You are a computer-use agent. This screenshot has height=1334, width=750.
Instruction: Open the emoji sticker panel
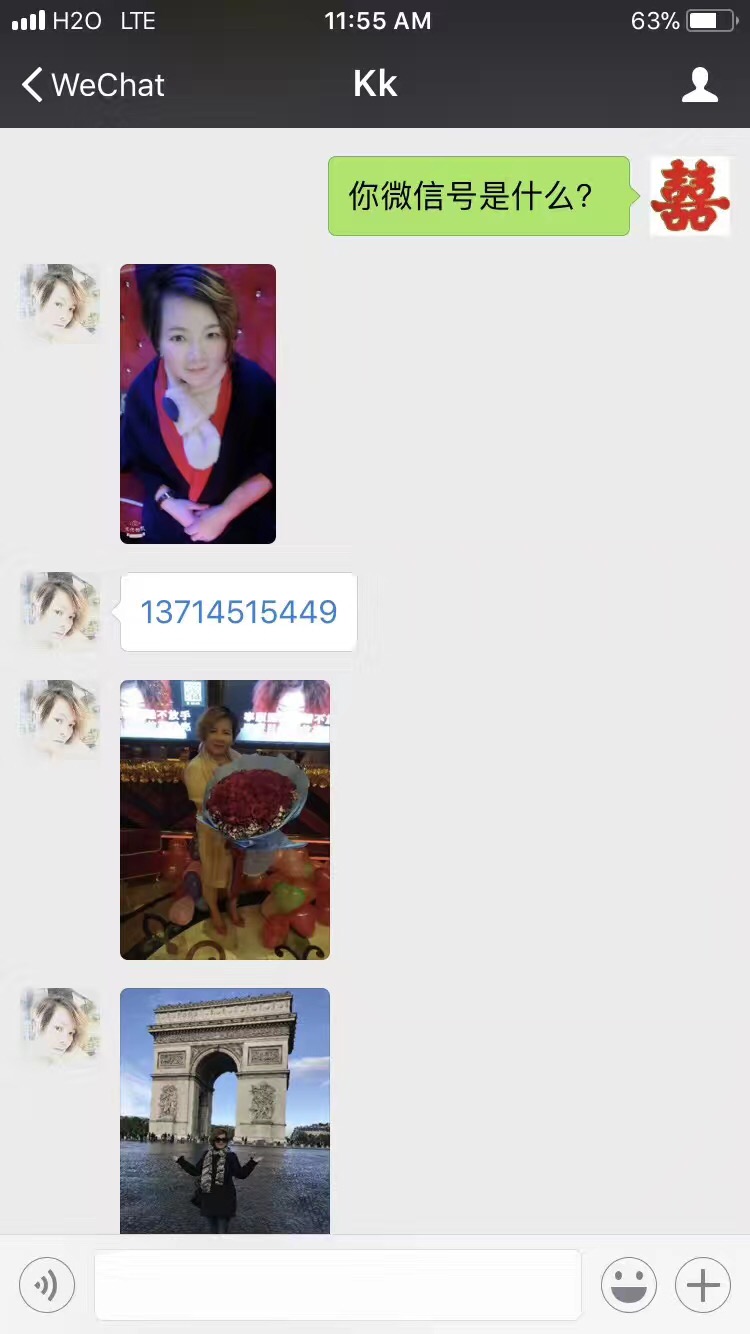pyautogui.click(x=629, y=1284)
